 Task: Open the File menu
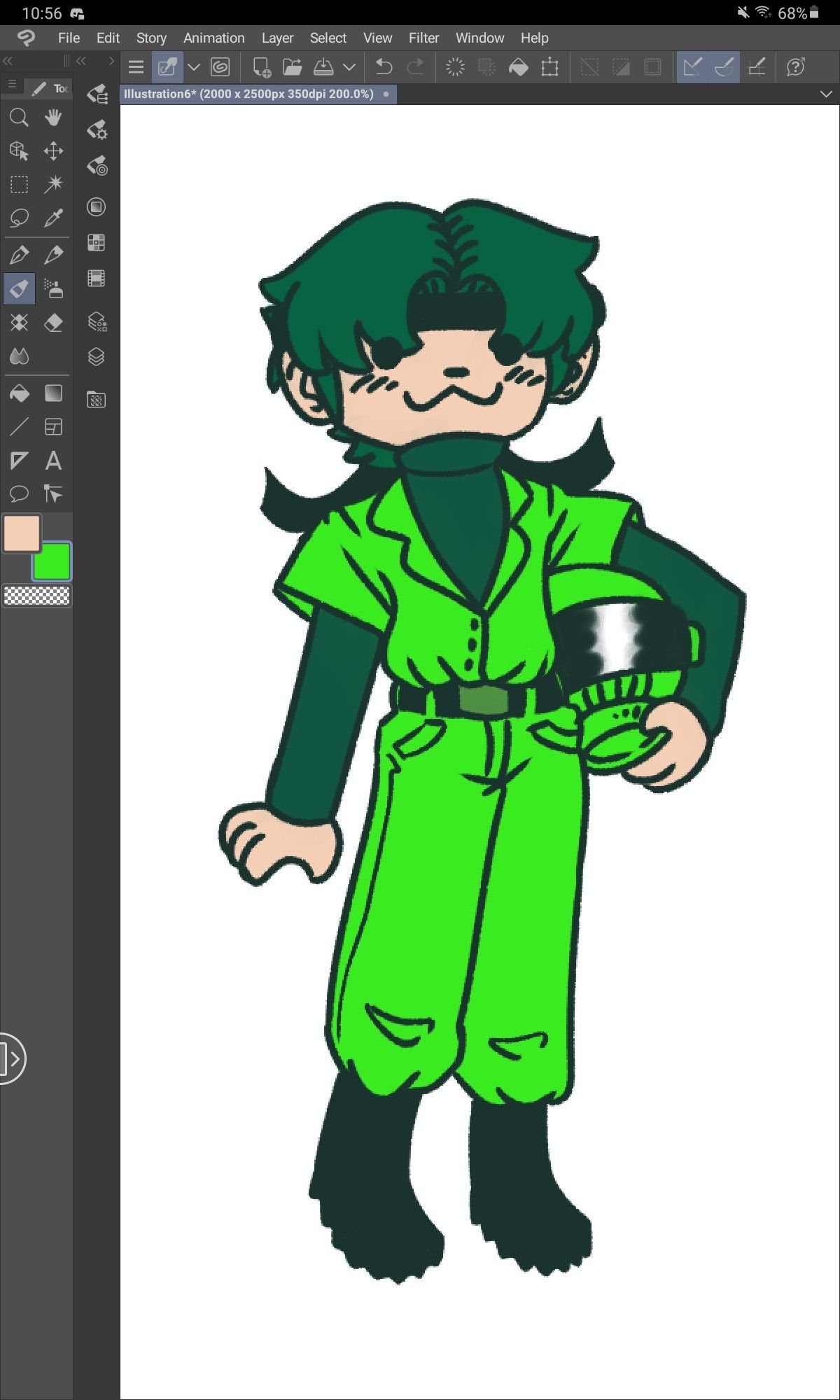click(69, 38)
